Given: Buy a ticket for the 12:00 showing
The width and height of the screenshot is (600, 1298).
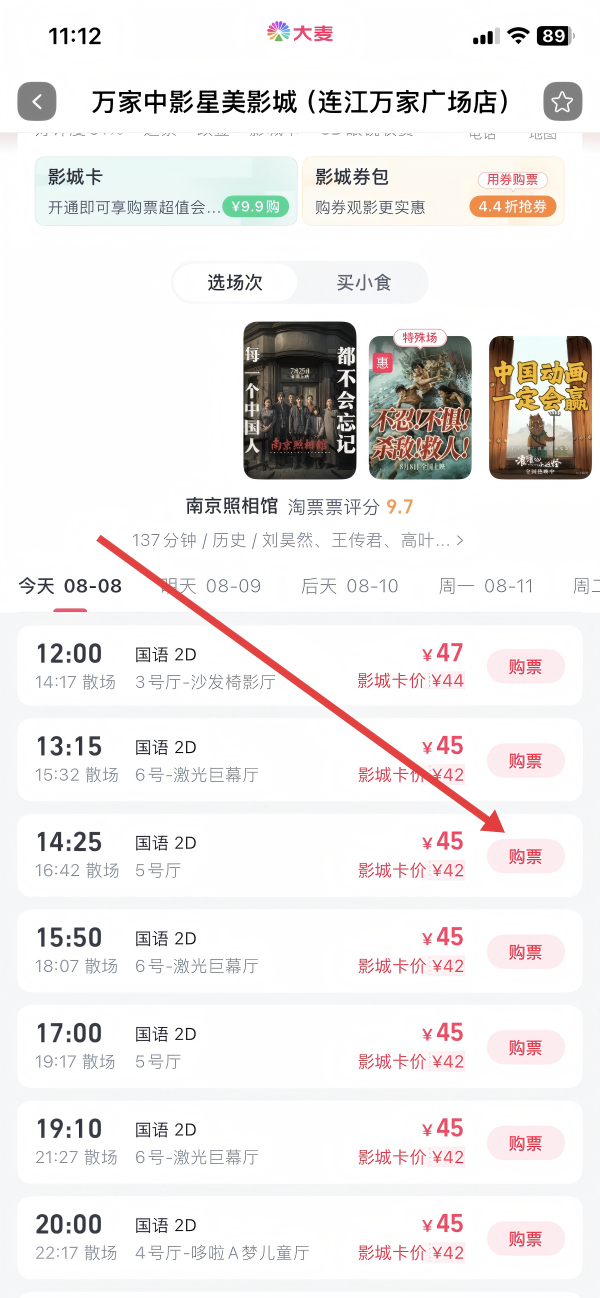Looking at the screenshot, I should 526,666.
